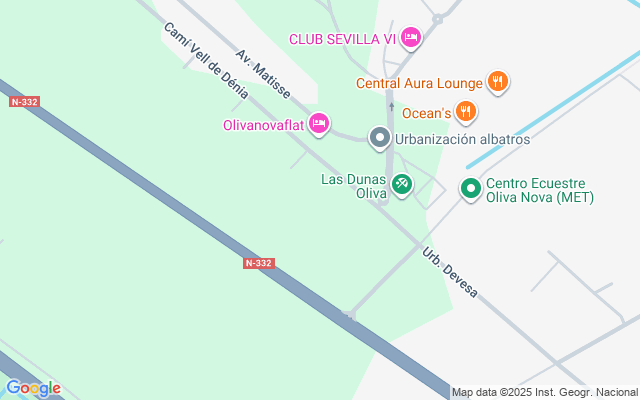Open the CLUB SEVILLA VI hotel marker
640x400 pixels.
[x=411, y=38]
